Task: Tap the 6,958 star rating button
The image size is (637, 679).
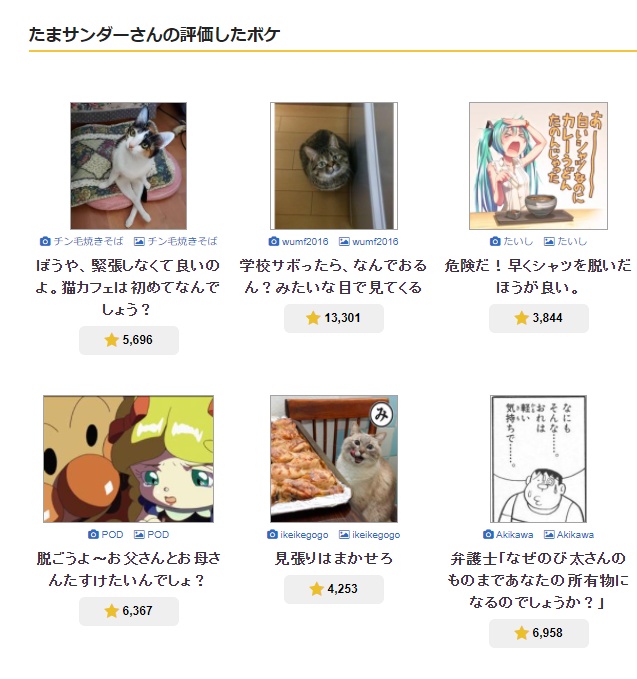Action: [538, 633]
